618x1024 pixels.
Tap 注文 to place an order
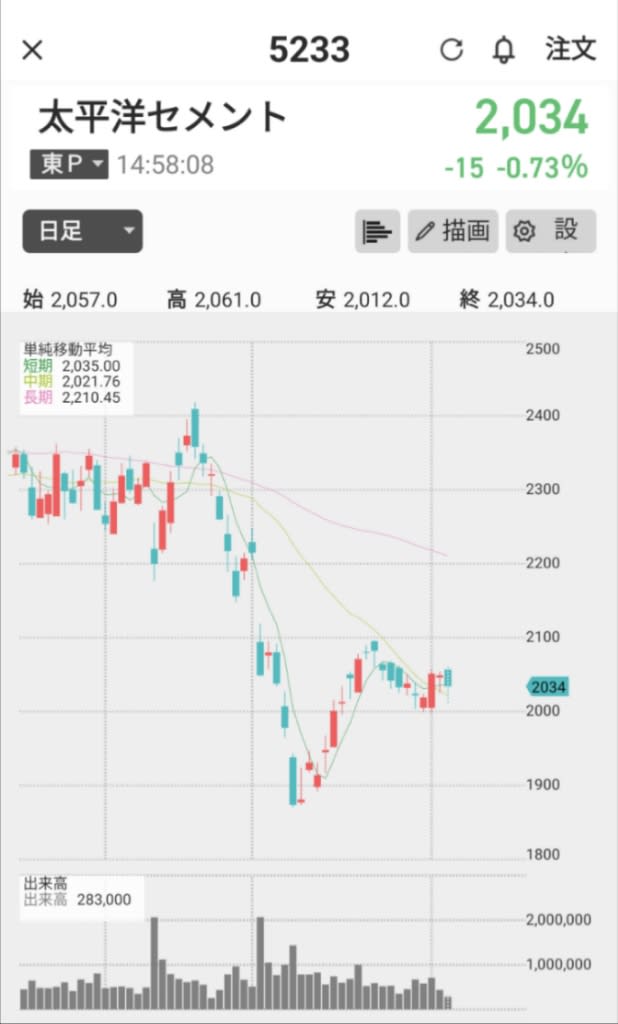coord(571,50)
